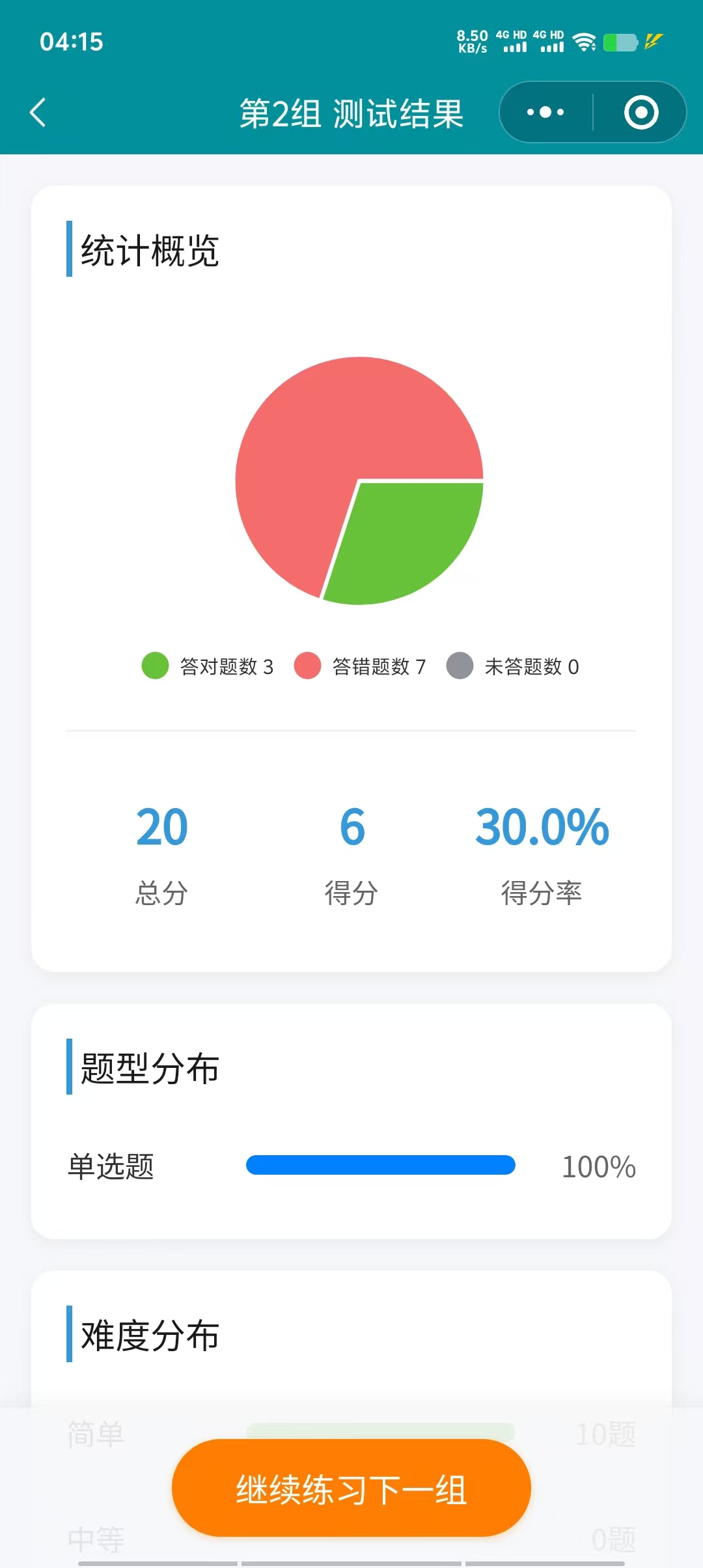The width and height of the screenshot is (703, 1568).
Task: Open the 第2组 测试结果 title
Action: click(351, 112)
